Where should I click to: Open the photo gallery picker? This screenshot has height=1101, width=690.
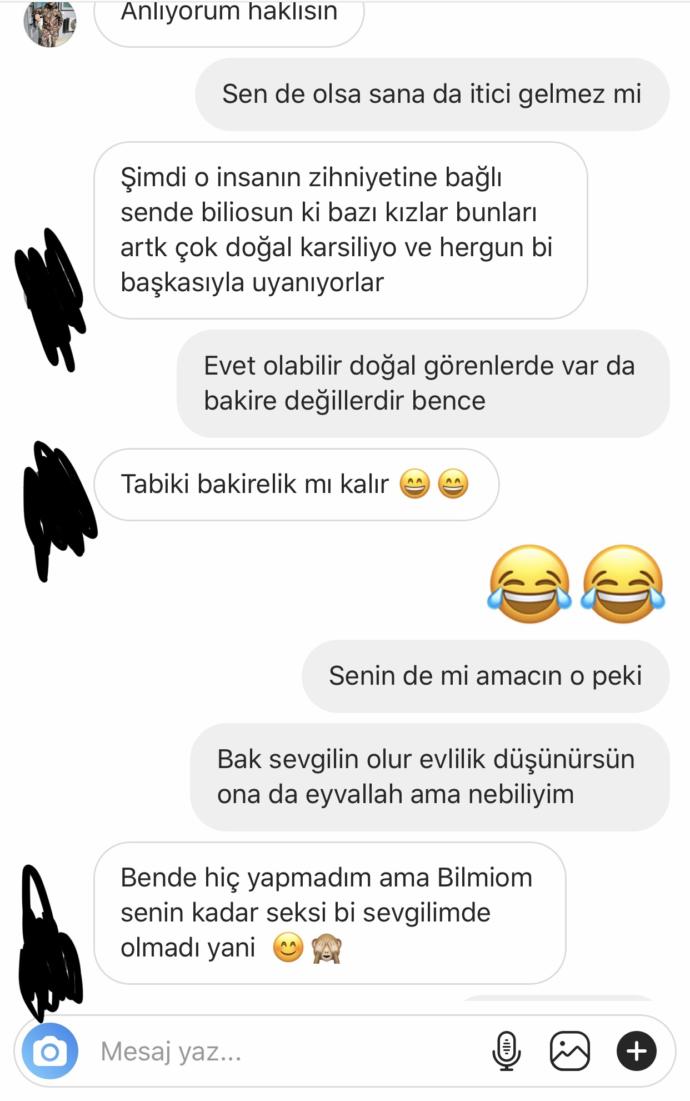click(570, 1051)
